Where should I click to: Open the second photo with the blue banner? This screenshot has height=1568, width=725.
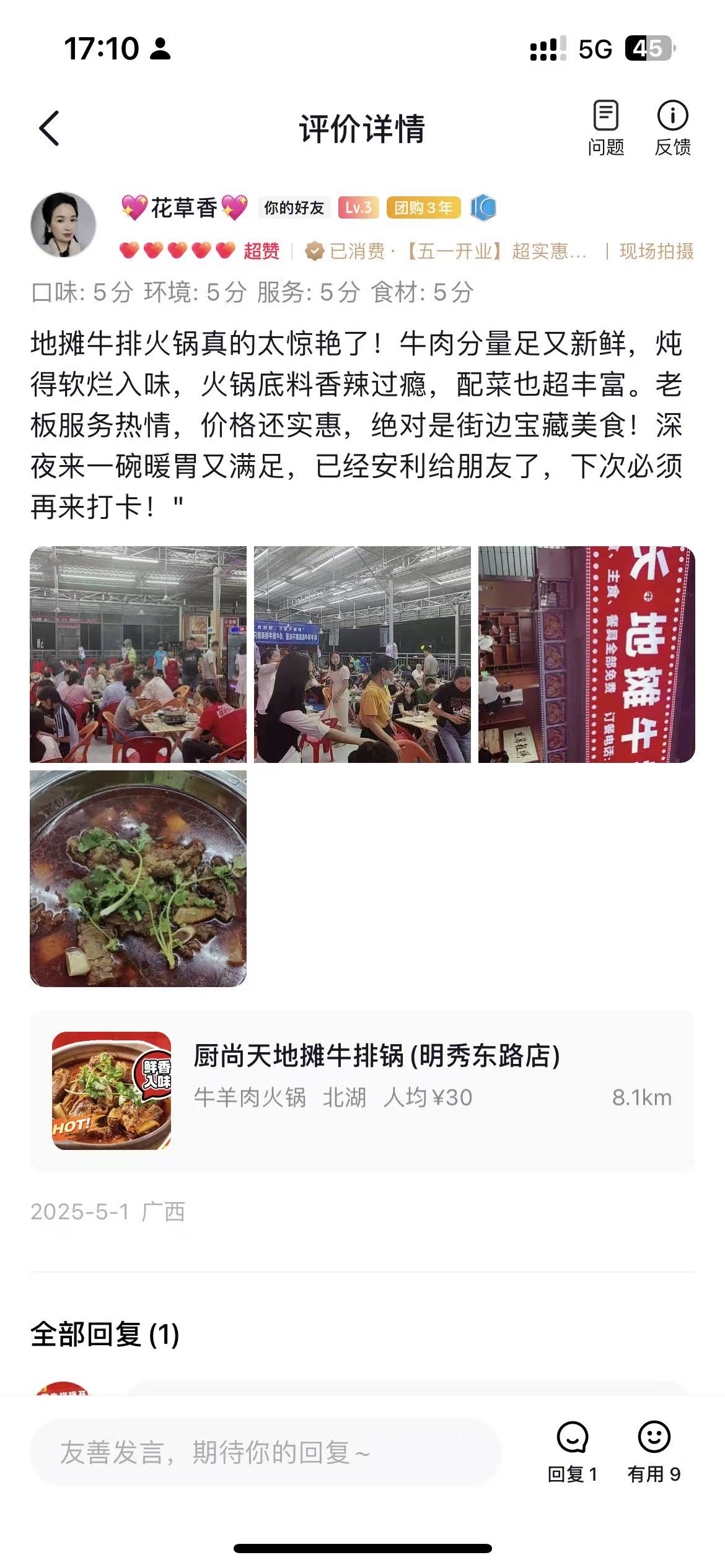(x=362, y=654)
